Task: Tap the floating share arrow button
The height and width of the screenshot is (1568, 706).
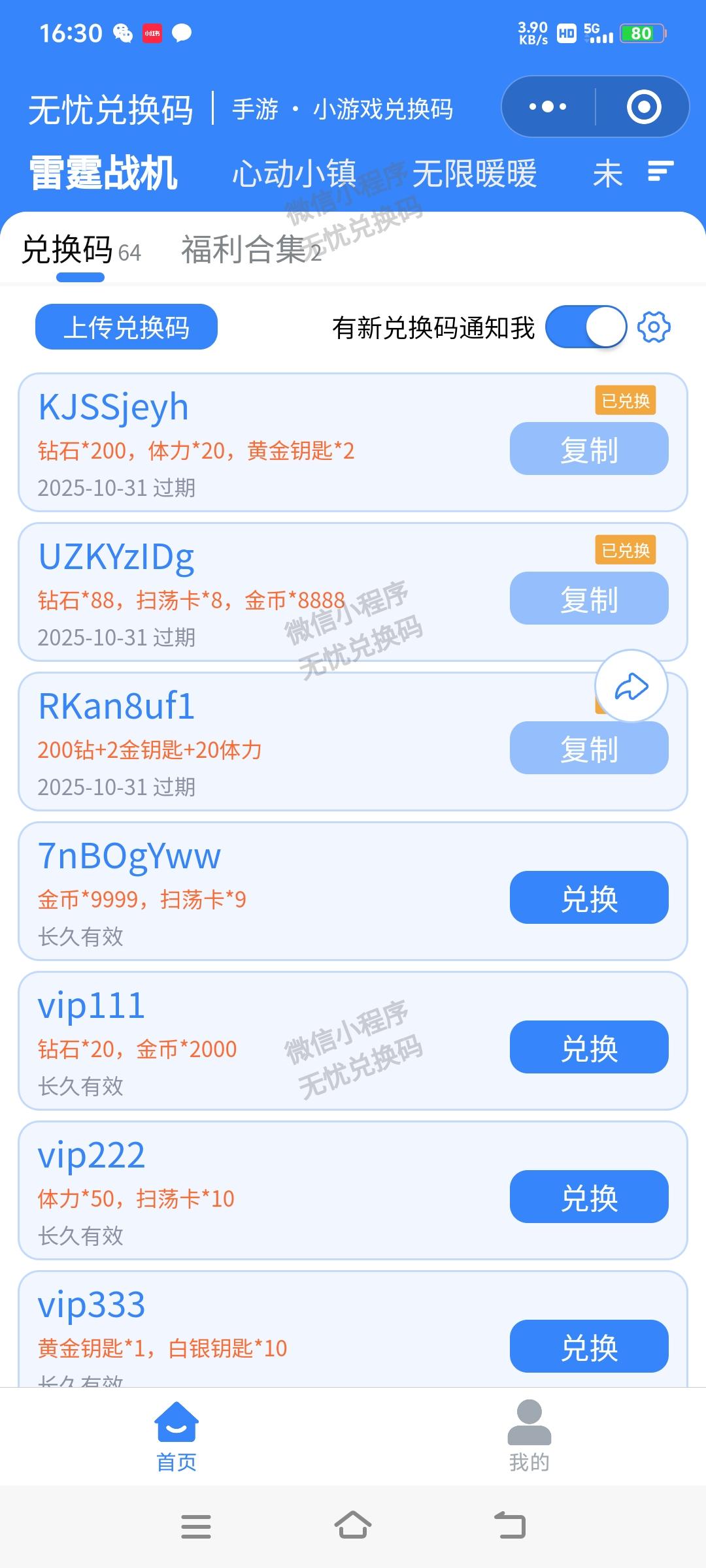Action: (631, 686)
